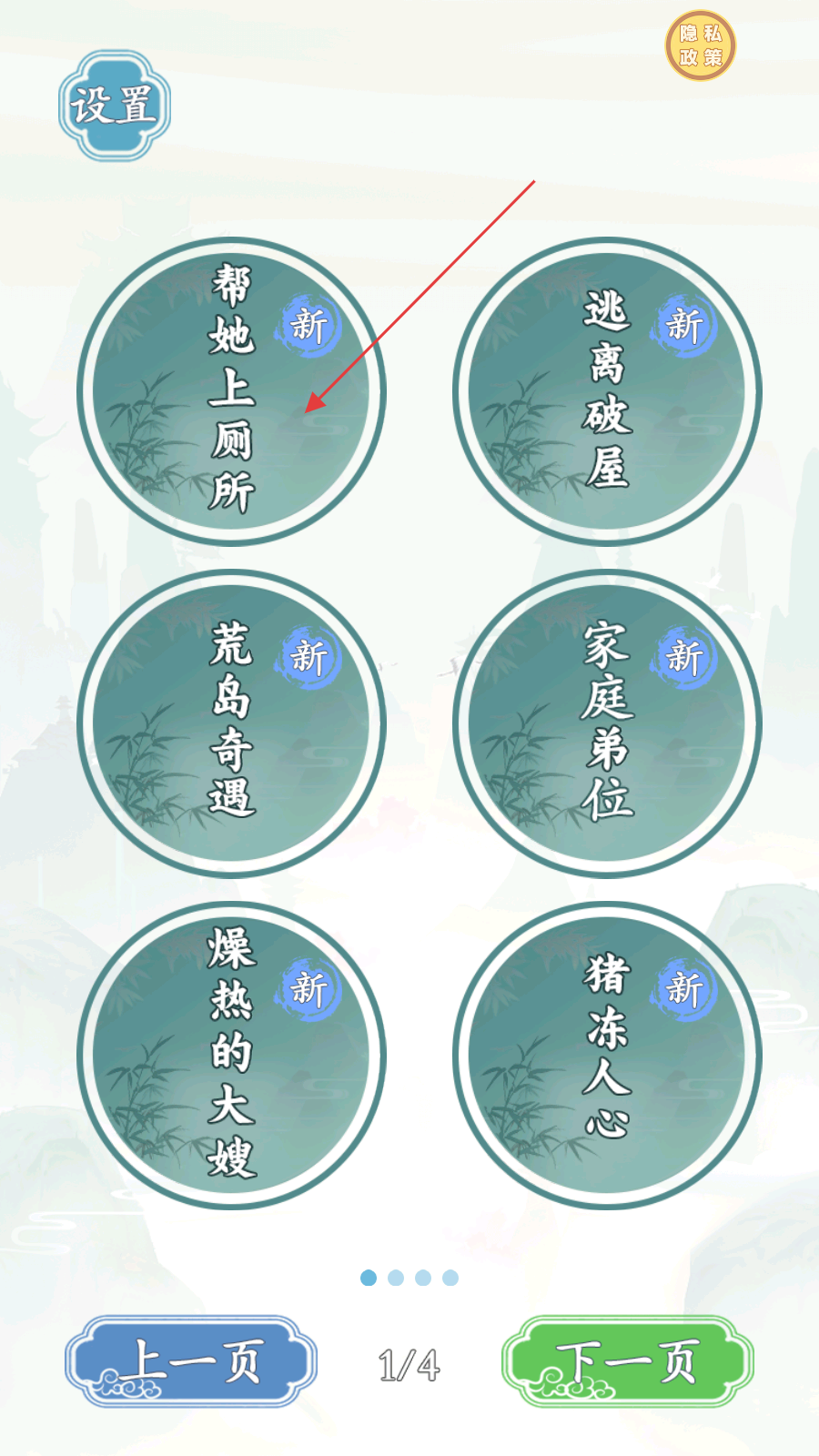
Task: Open the 隐私政策 privacy policy
Action: [x=700, y=45]
